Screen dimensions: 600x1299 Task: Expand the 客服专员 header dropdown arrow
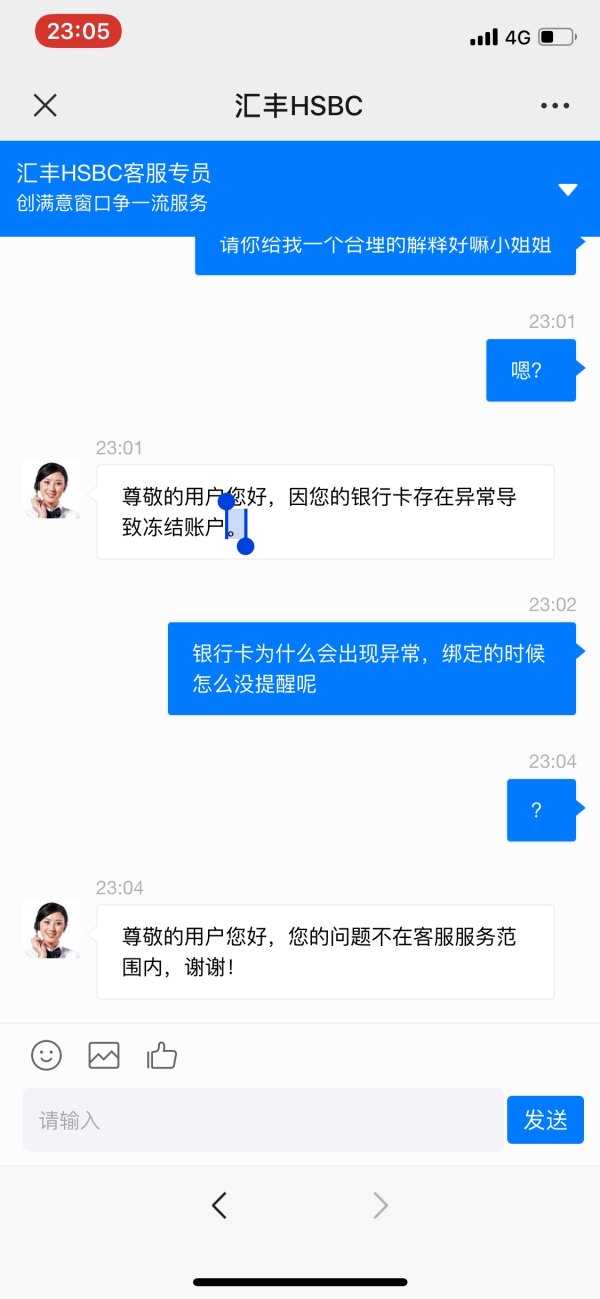pos(568,190)
